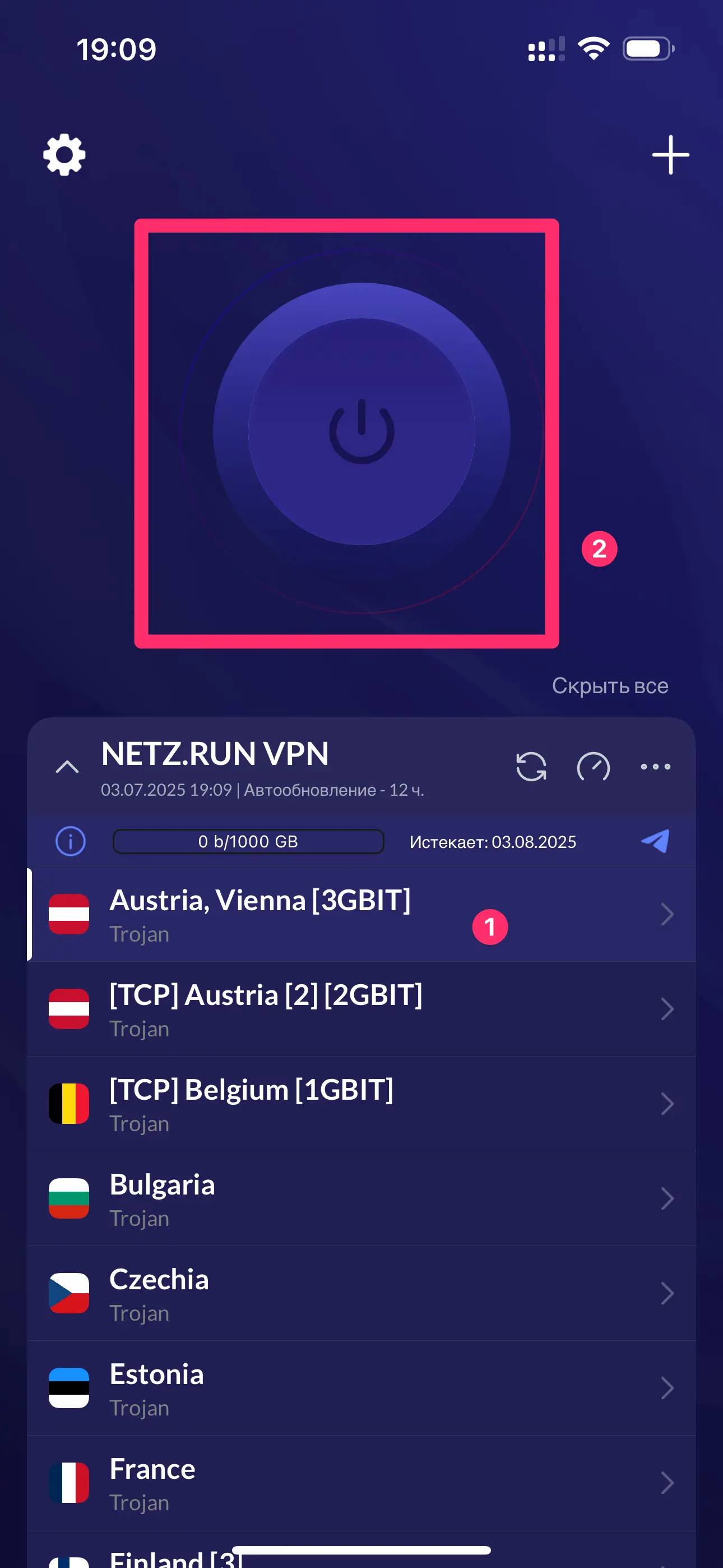723x1568 pixels.
Task: Collapse the NETZ.RUN VPN group
Action: (67, 767)
